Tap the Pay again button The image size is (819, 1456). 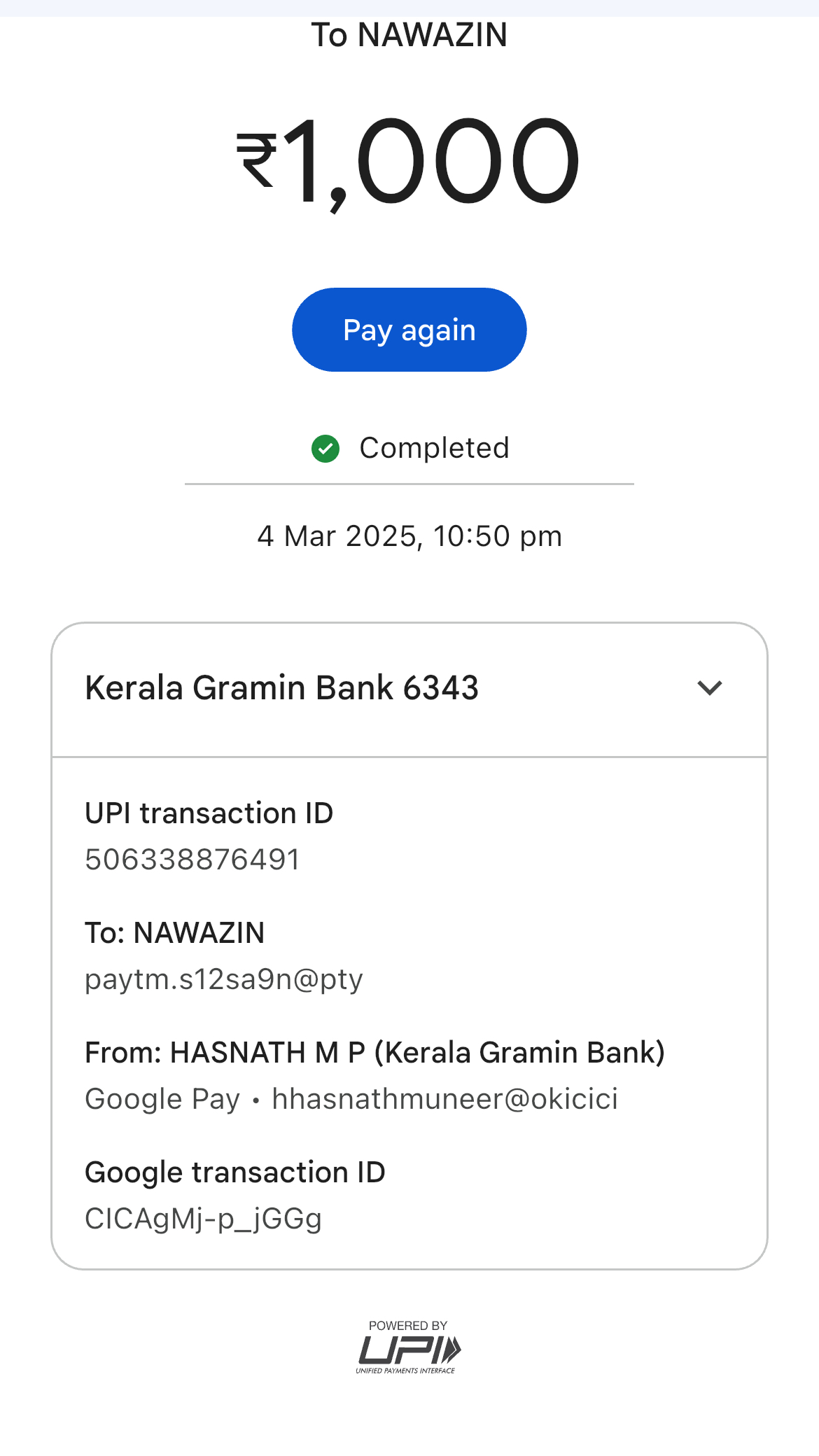[409, 330]
